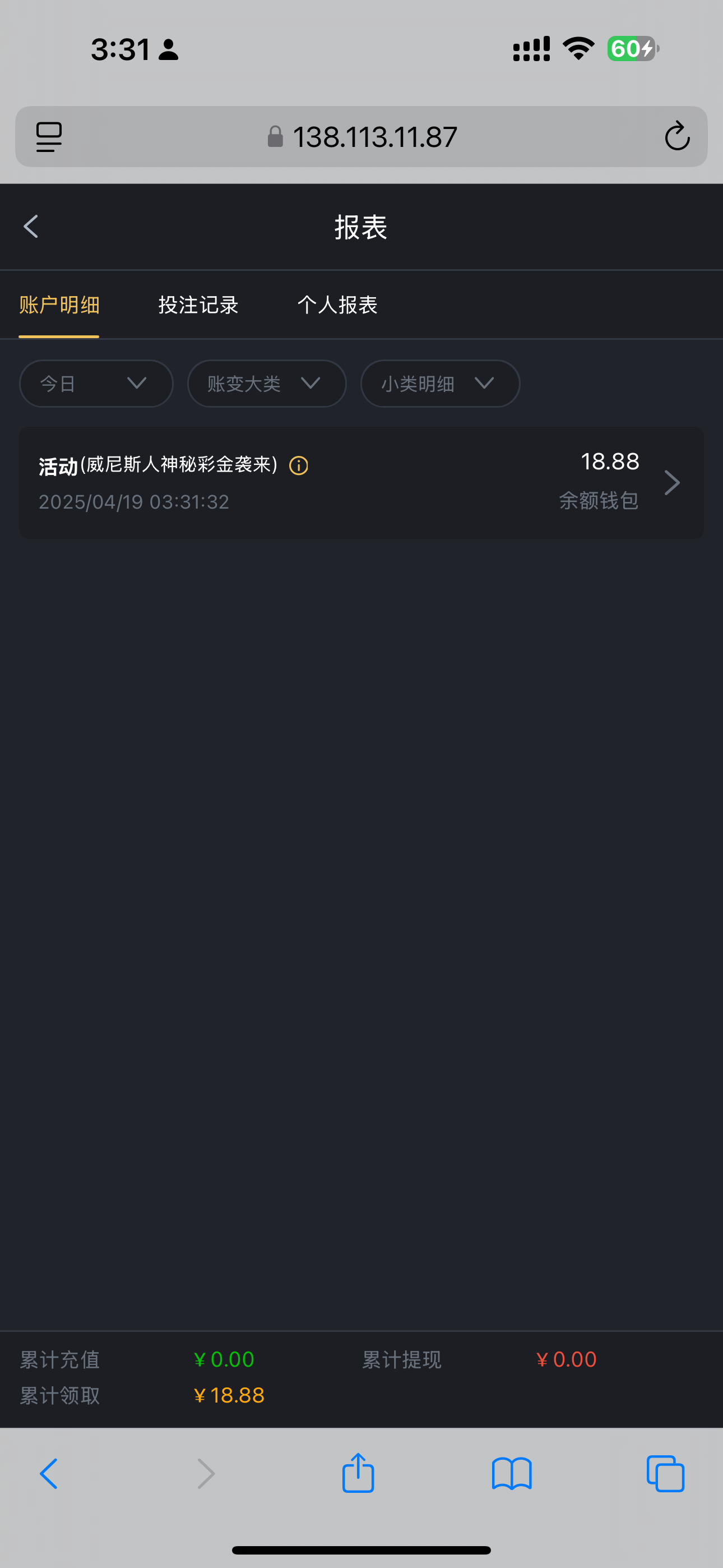The width and height of the screenshot is (723, 1568).
Task: Switch to the 投注记录 tab
Action: coord(198,305)
